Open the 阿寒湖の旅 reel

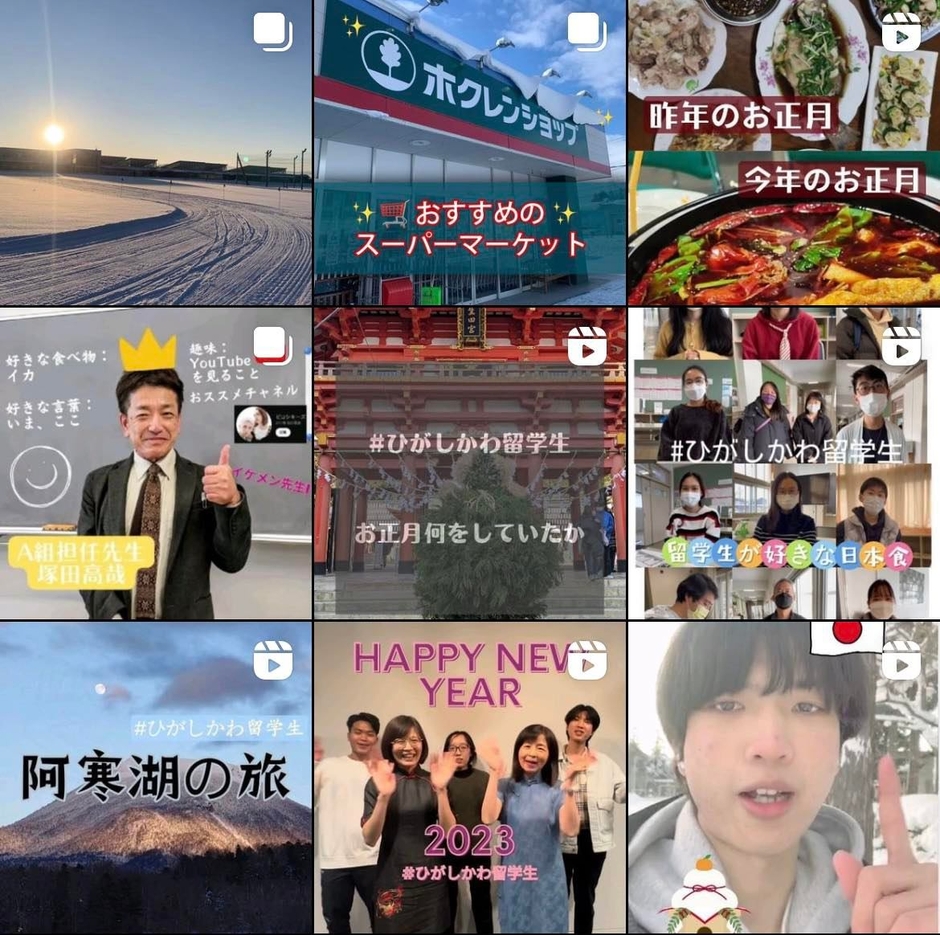click(155, 778)
